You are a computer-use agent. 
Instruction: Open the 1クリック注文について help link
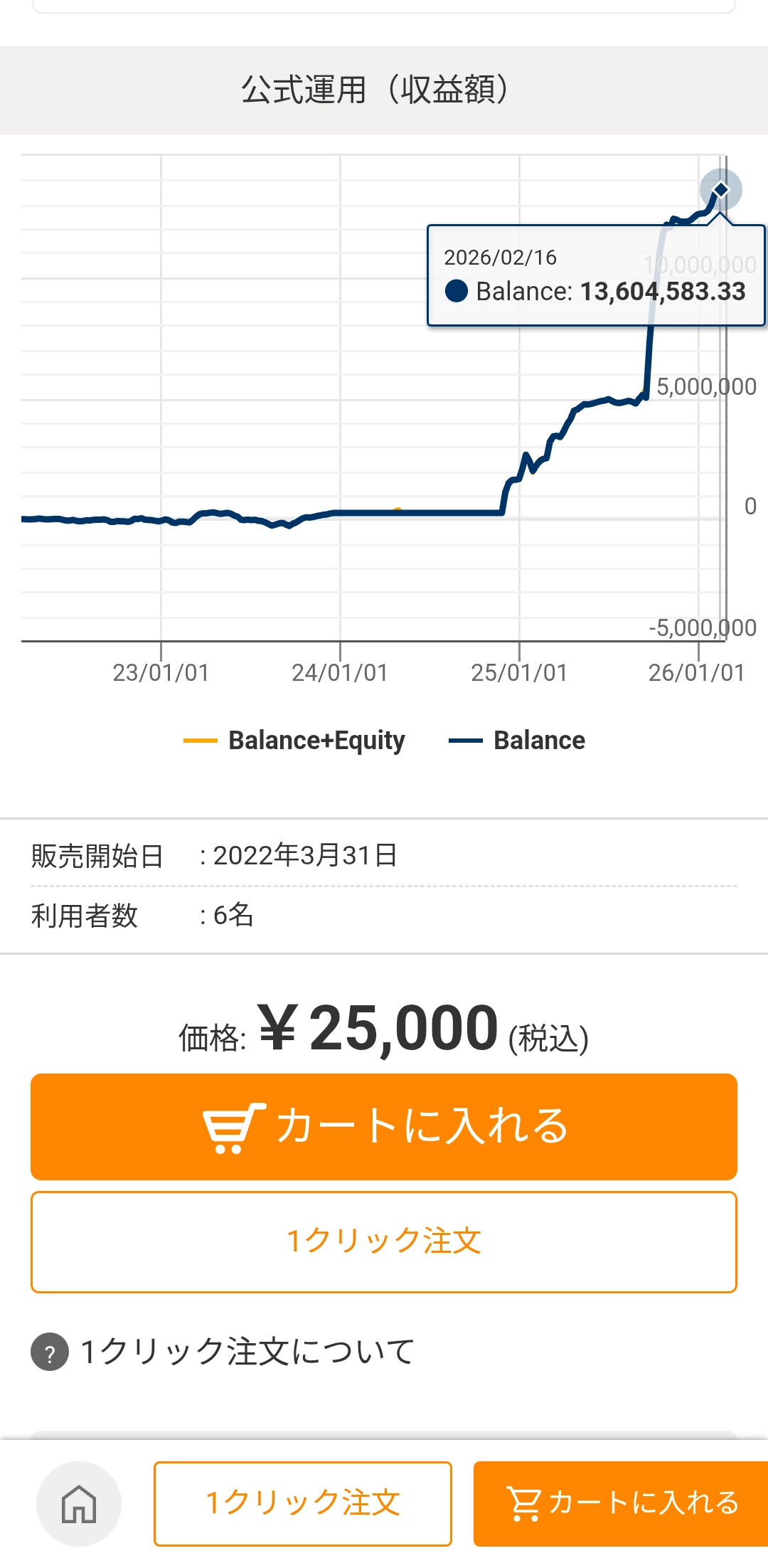246,1352
